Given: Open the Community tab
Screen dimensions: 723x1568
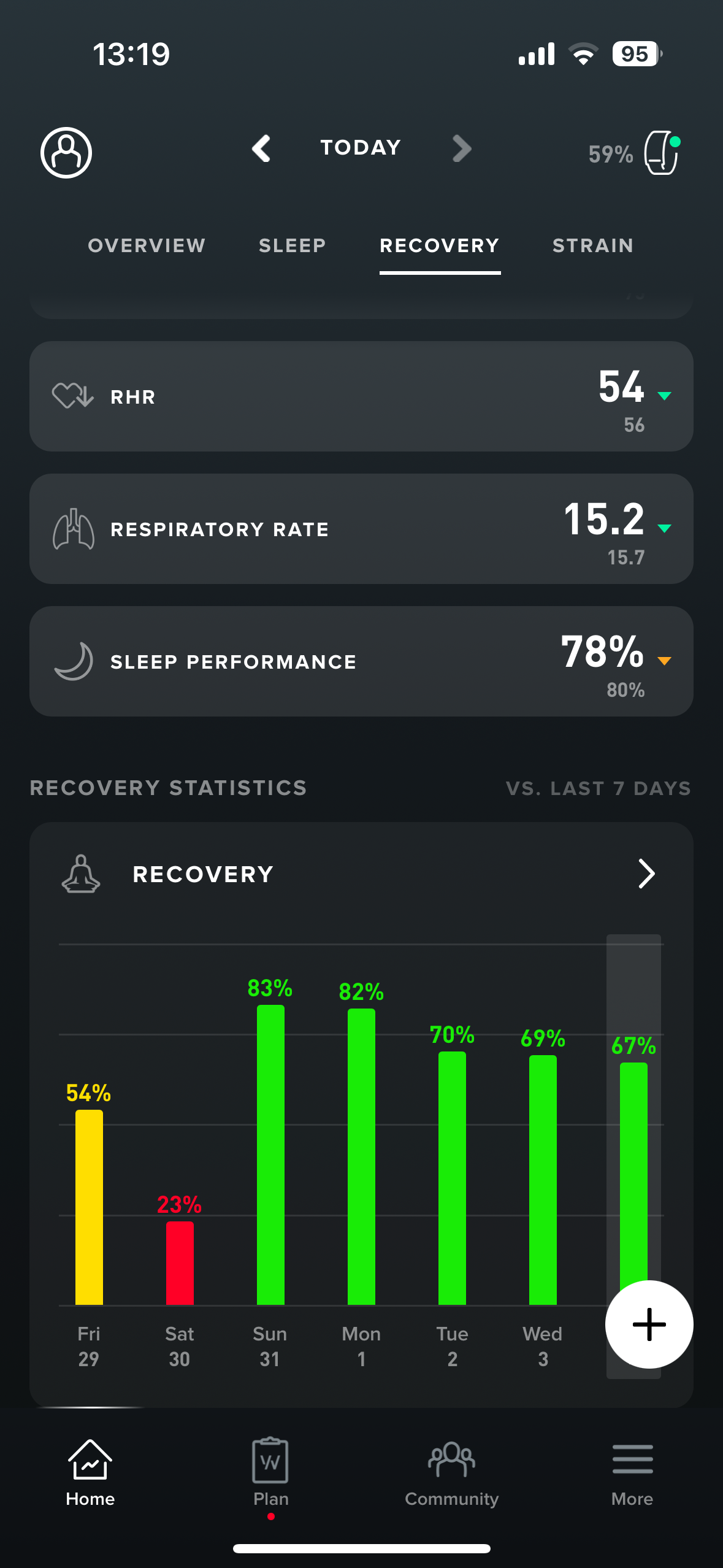Looking at the screenshot, I should tap(452, 1472).
